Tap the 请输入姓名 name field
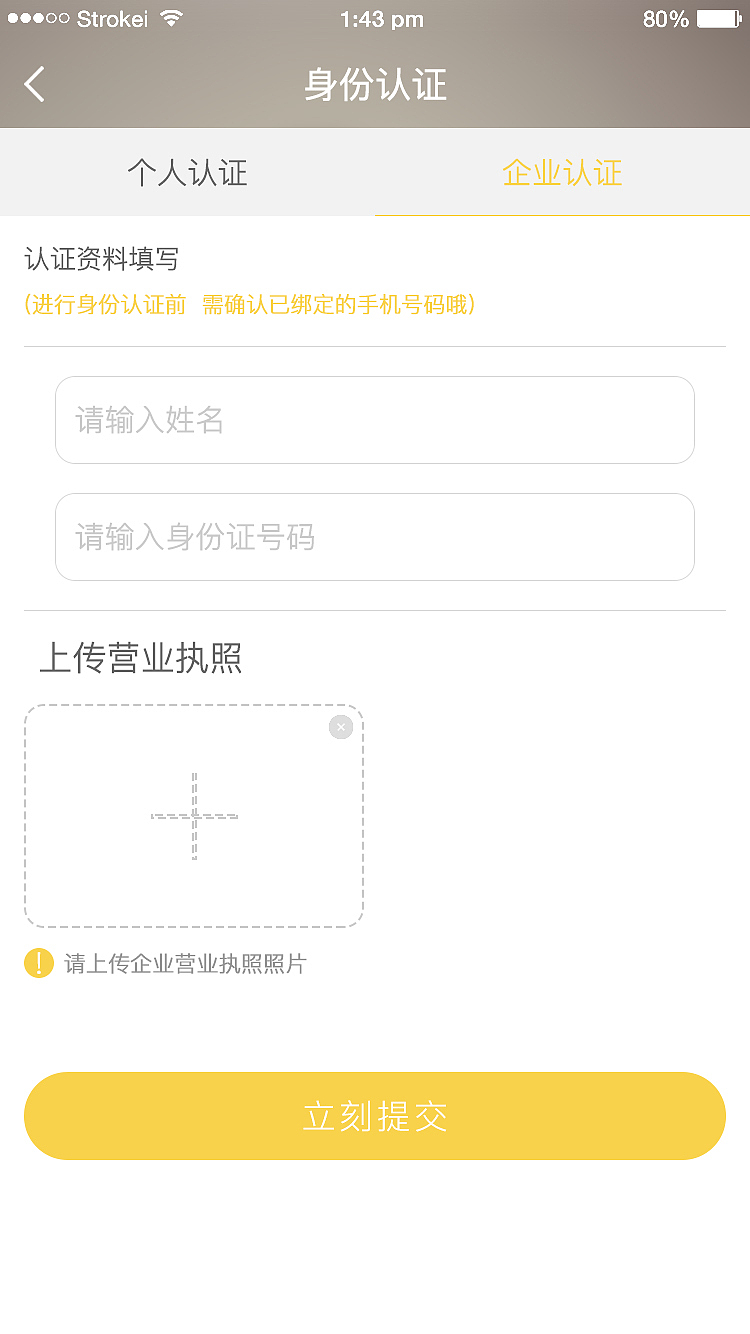This screenshot has height=1334, width=750. [375, 420]
